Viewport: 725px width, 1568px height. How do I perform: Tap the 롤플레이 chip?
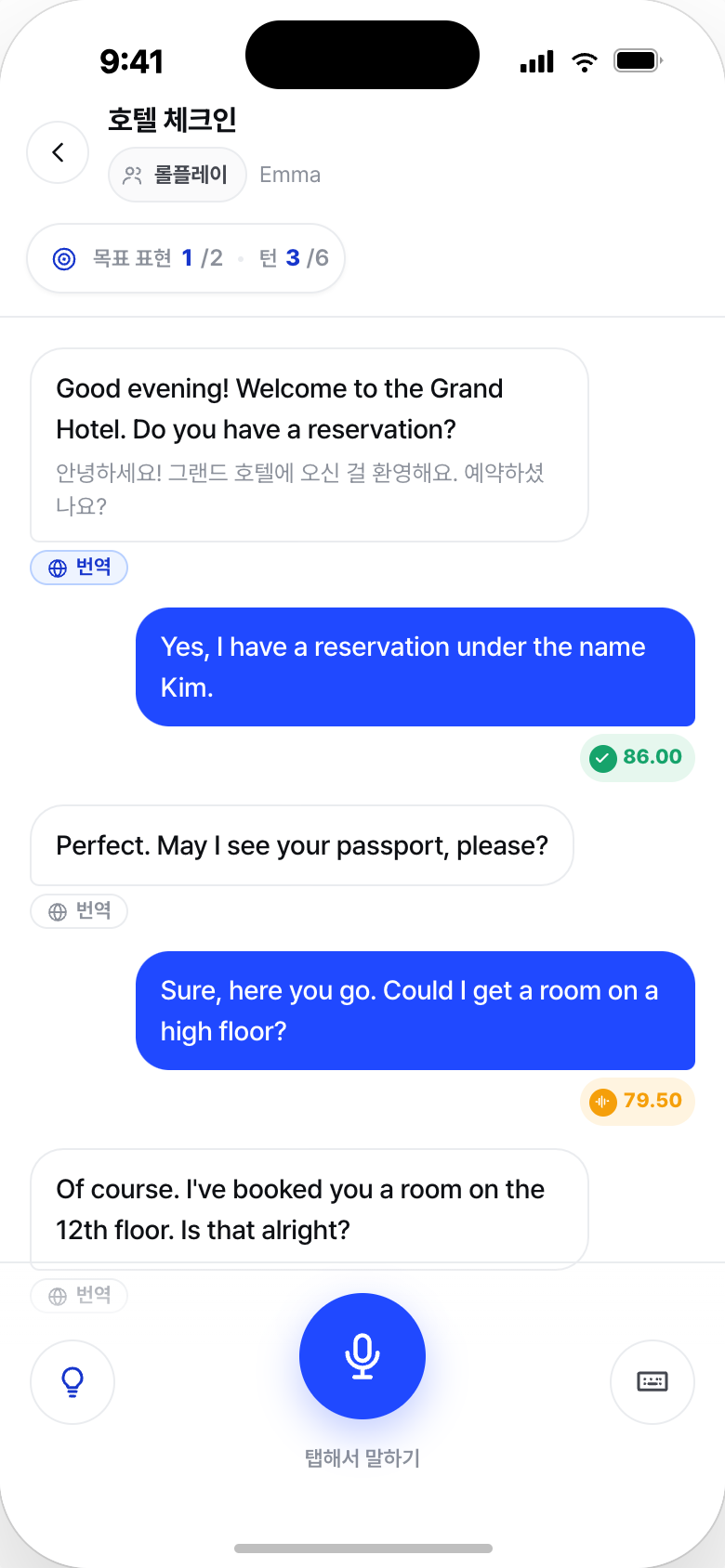178,175
